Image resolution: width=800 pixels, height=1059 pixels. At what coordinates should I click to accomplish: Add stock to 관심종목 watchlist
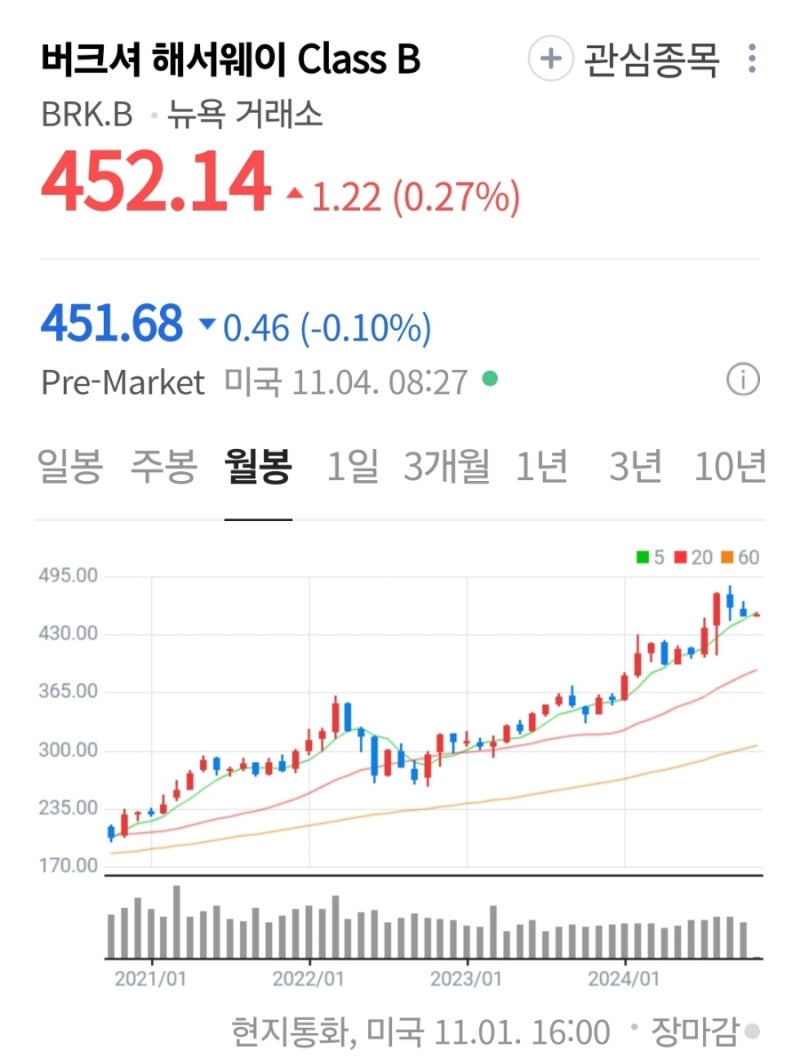click(645, 59)
